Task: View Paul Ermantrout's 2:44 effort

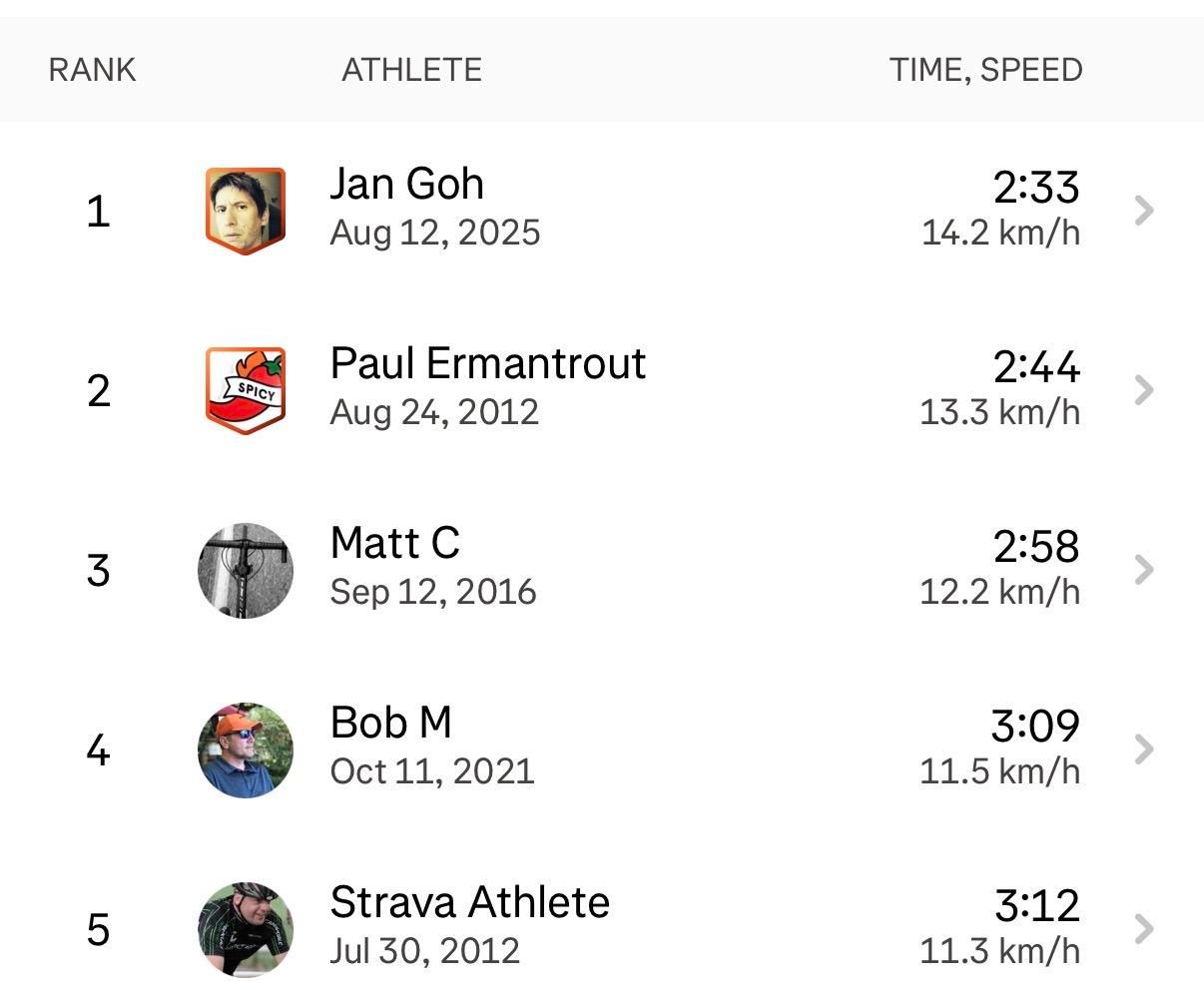Action: [x=1144, y=390]
